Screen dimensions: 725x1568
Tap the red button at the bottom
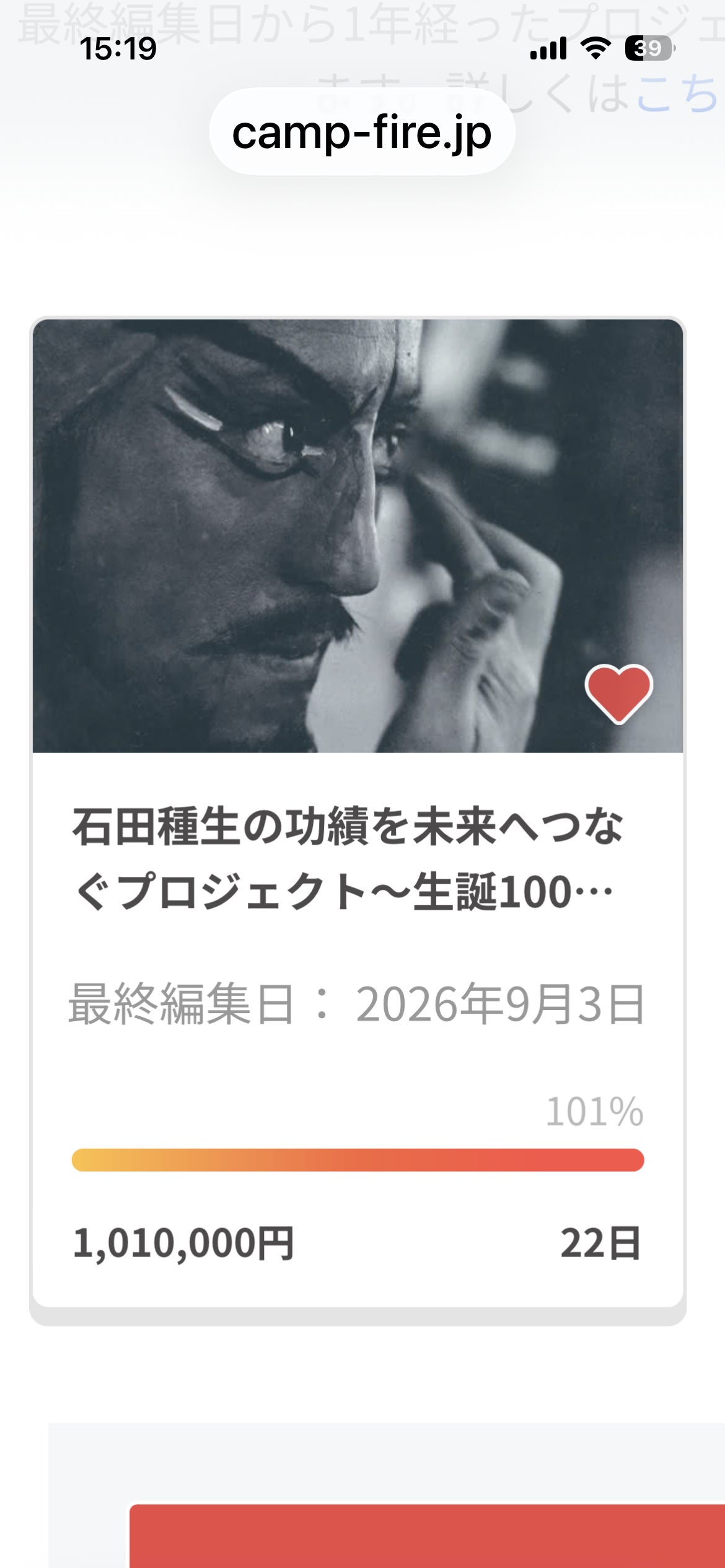point(427,1535)
